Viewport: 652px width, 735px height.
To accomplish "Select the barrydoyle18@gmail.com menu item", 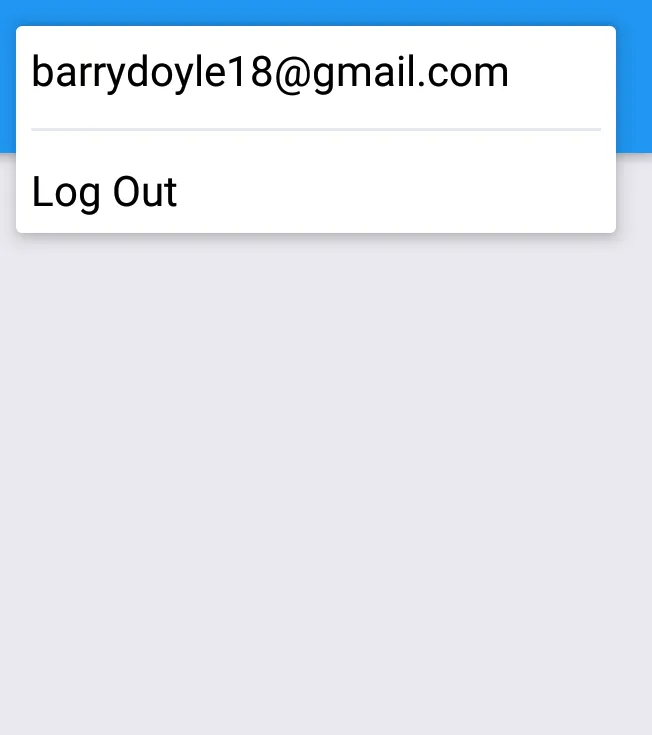I will (x=270, y=74).
